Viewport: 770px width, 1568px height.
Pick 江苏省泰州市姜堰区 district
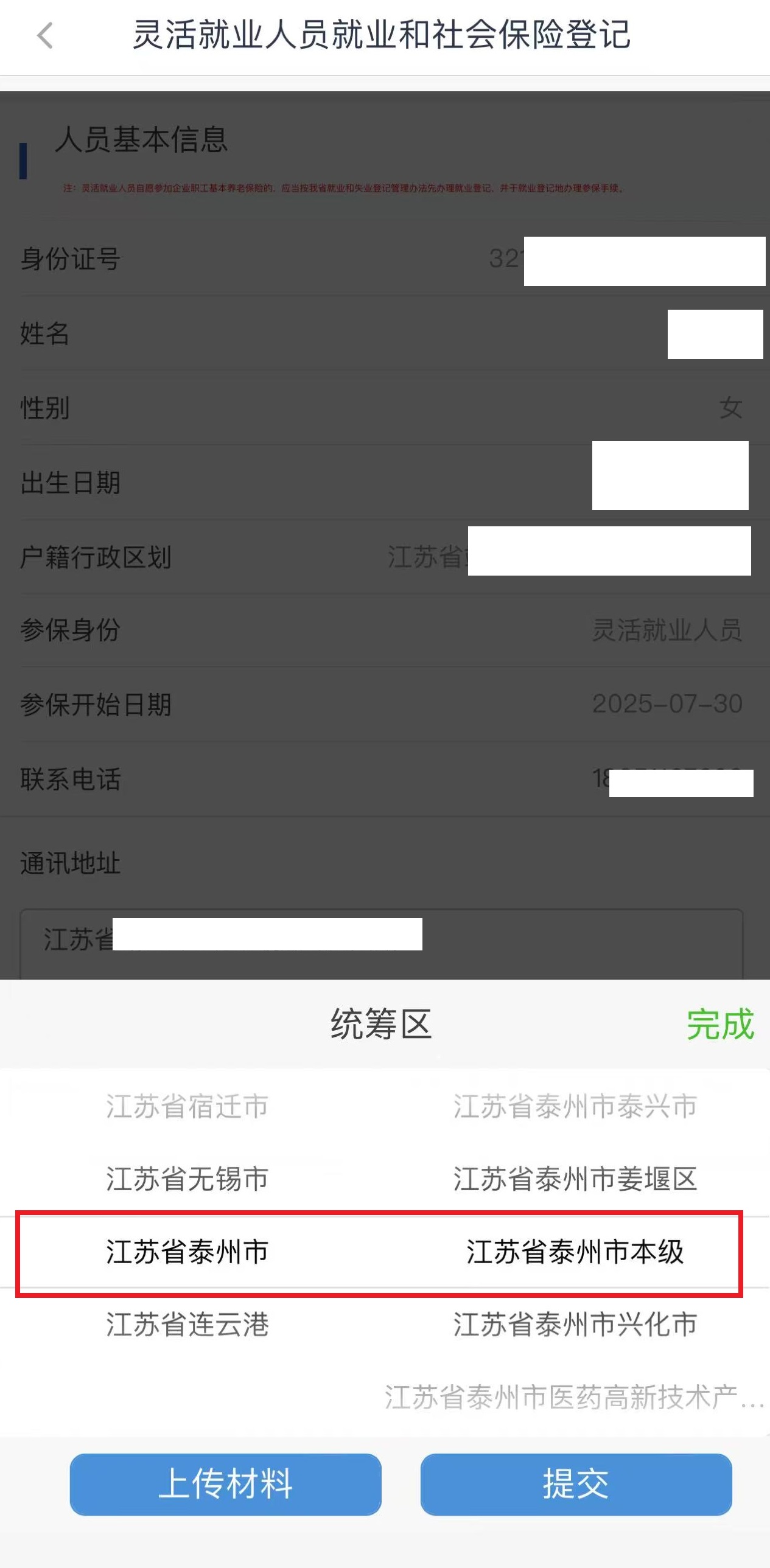pos(575,1179)
